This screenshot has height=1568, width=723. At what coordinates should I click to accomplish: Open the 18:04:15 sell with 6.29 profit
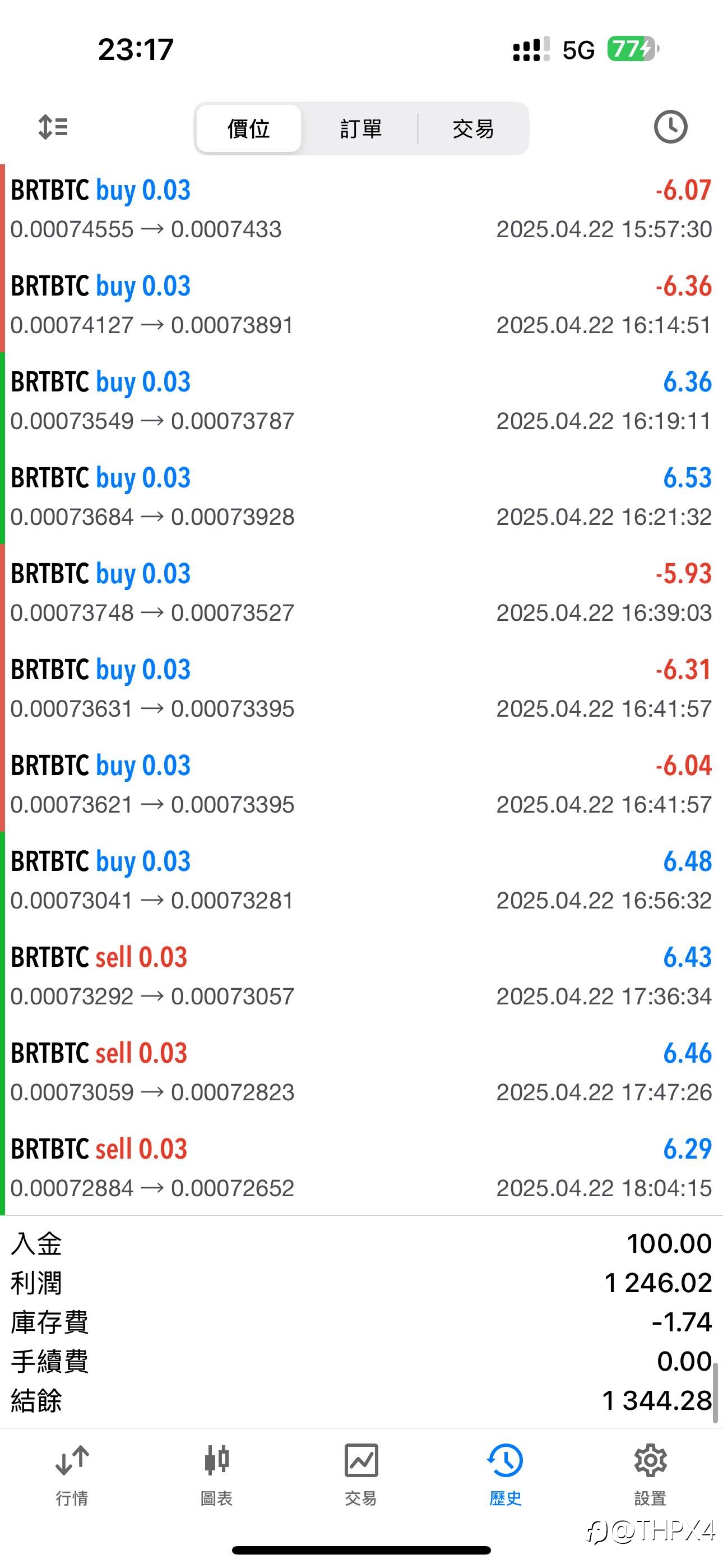[x=361, y=1168]
